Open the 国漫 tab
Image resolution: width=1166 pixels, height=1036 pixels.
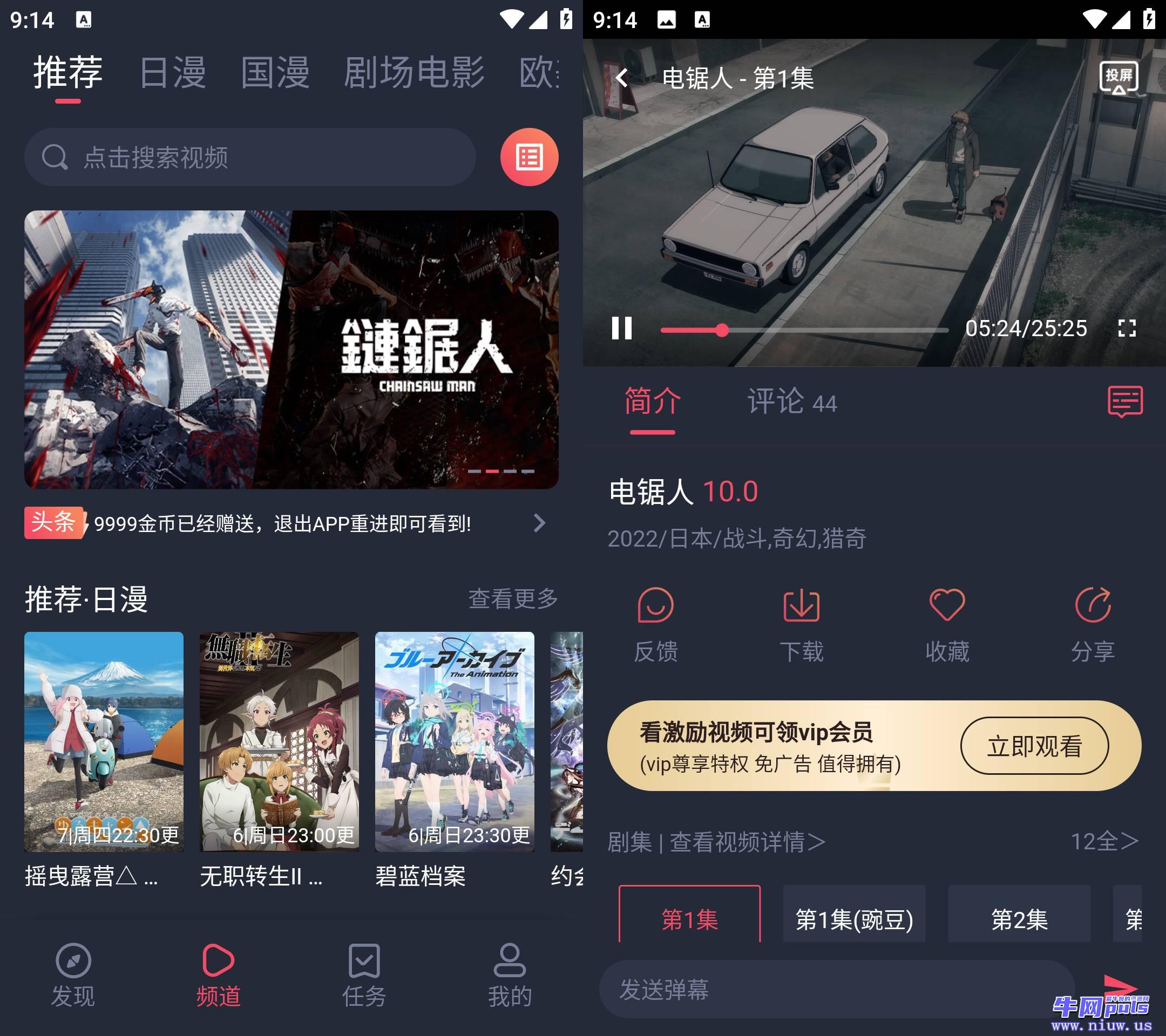click(x=275, y=72)
